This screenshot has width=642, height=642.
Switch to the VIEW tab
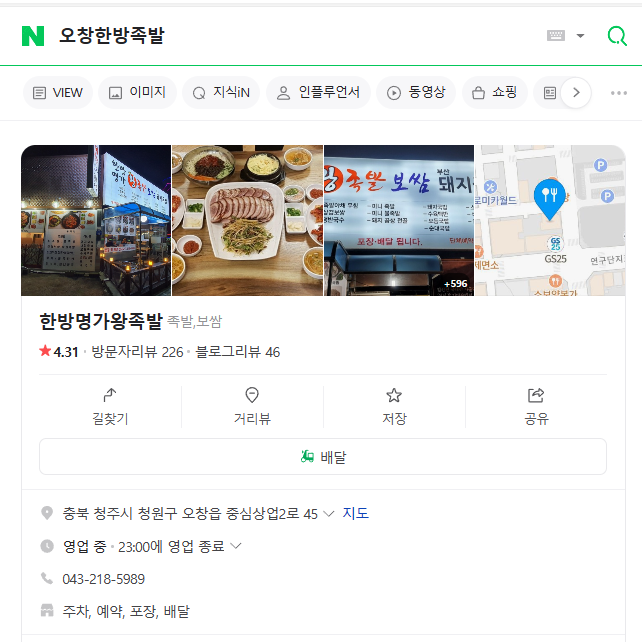(57, 93)
